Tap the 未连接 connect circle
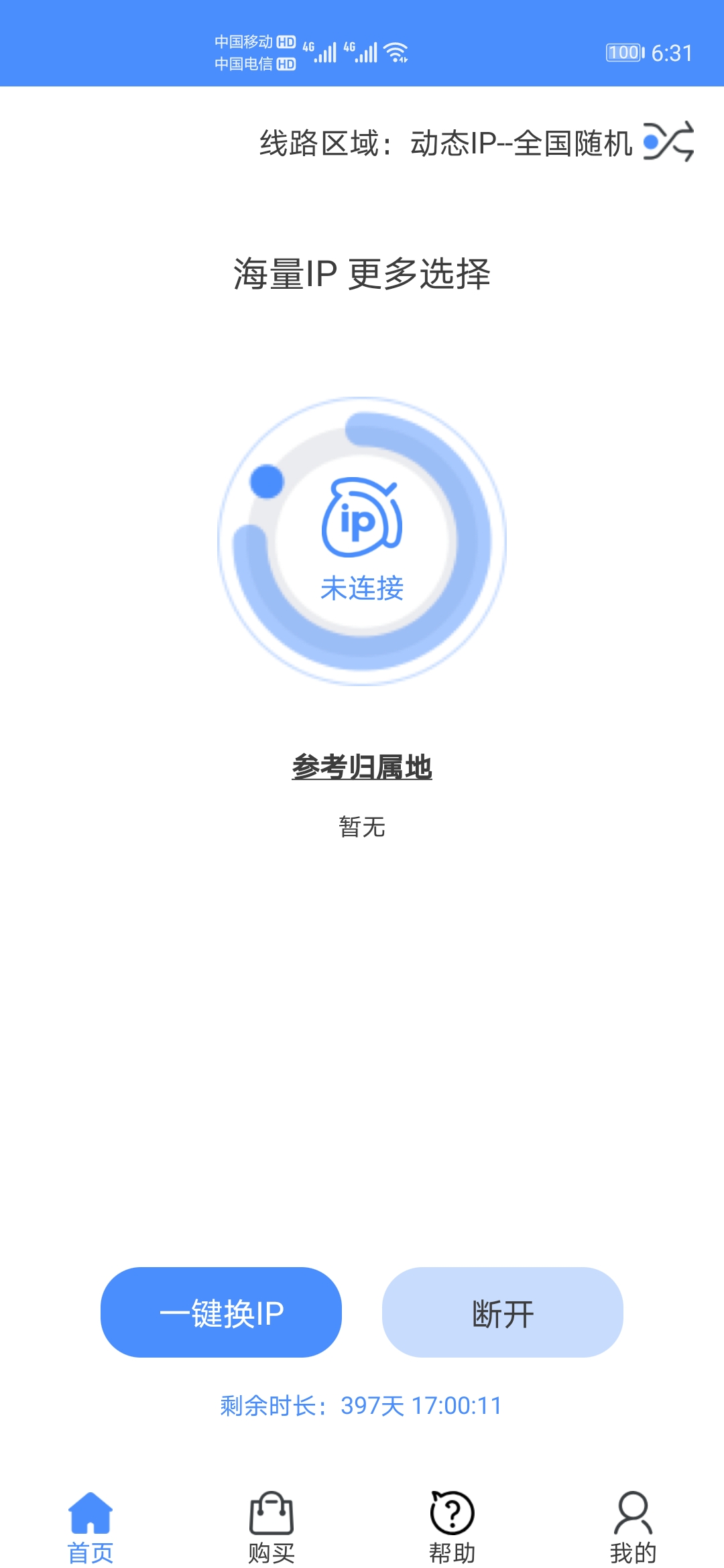 point(362,541)
